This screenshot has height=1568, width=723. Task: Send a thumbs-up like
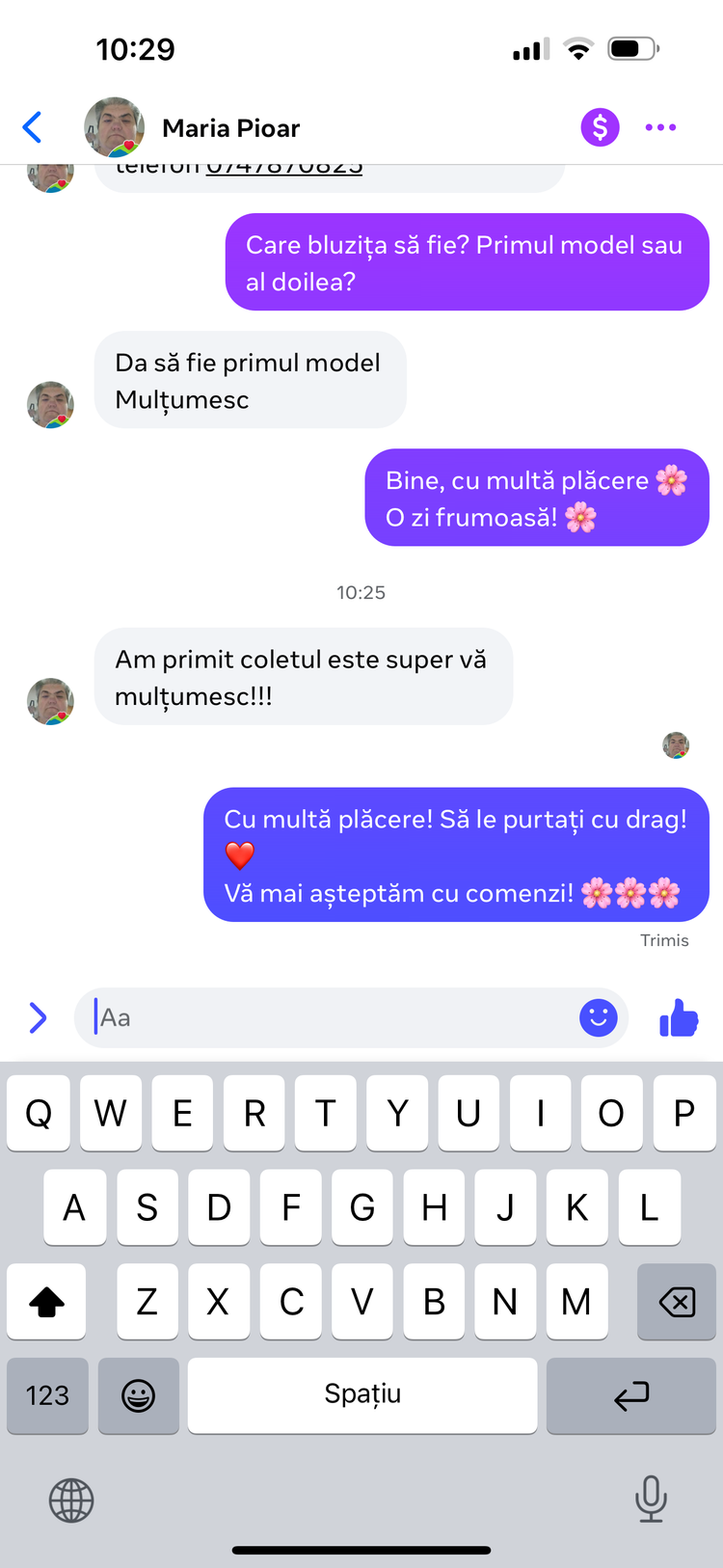coord(679,1017)
